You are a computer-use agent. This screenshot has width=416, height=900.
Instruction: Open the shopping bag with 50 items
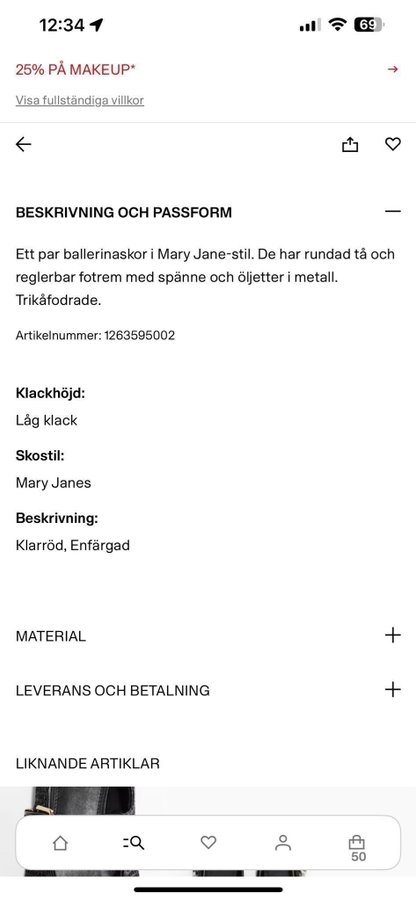(357, 848)
